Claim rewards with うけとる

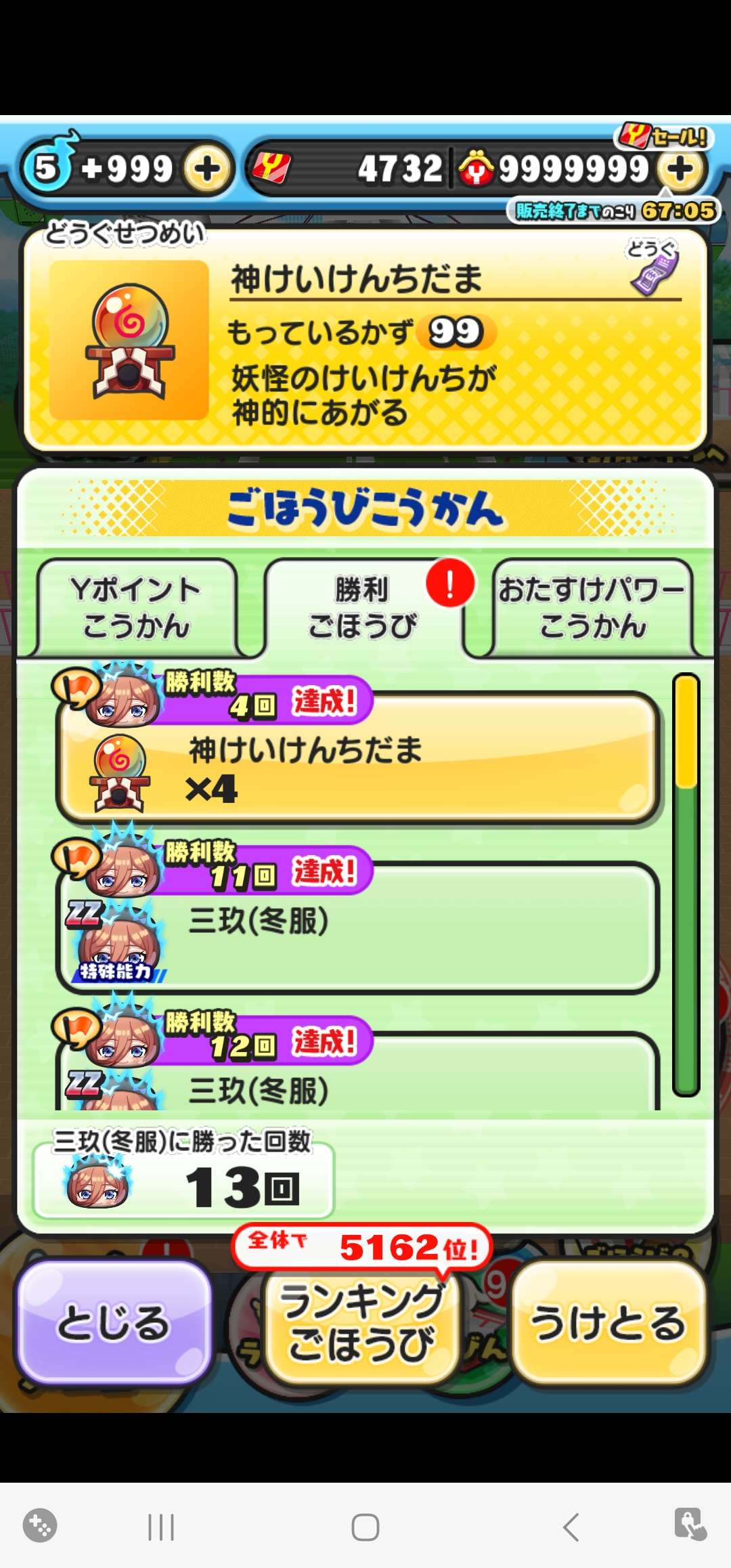coord(608,1322)
